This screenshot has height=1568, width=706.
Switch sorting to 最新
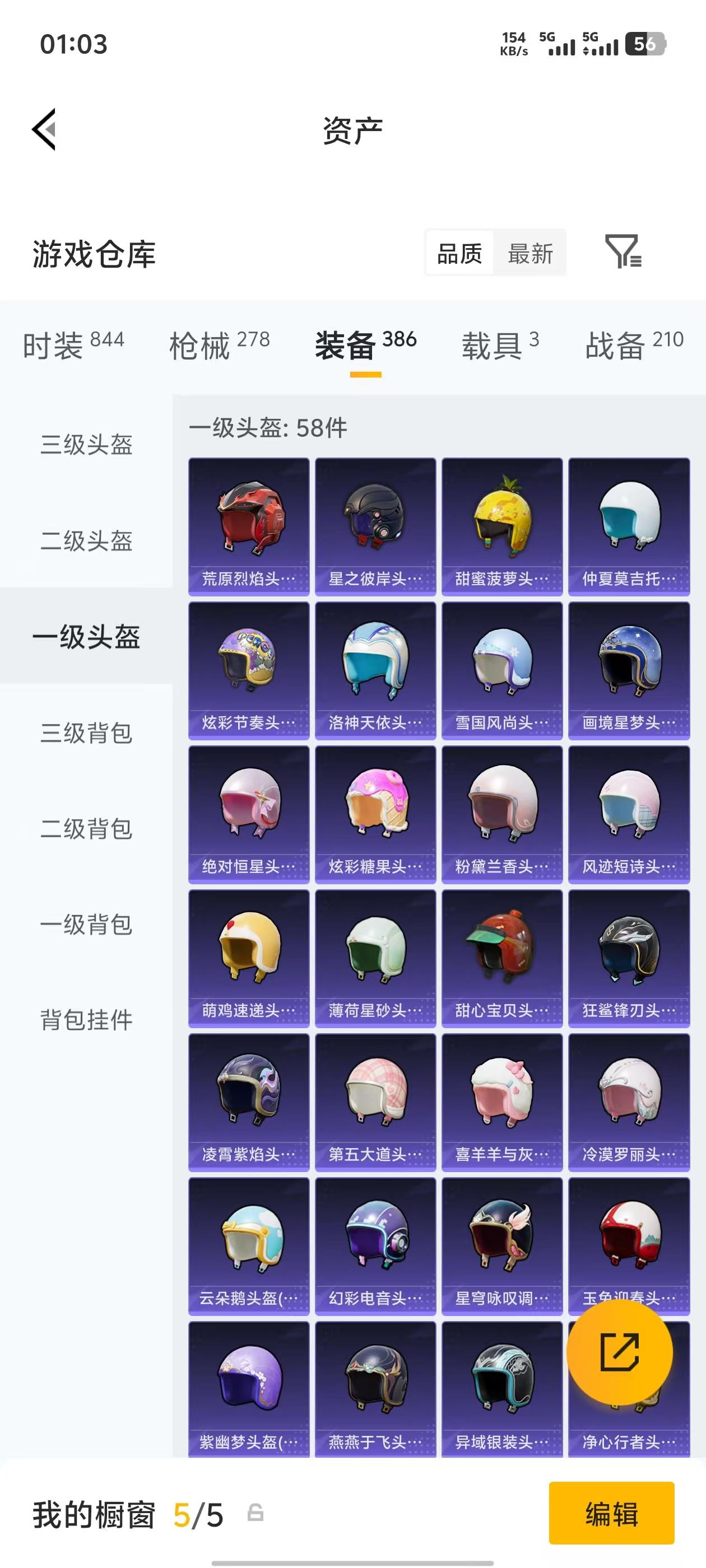point(531,254)
